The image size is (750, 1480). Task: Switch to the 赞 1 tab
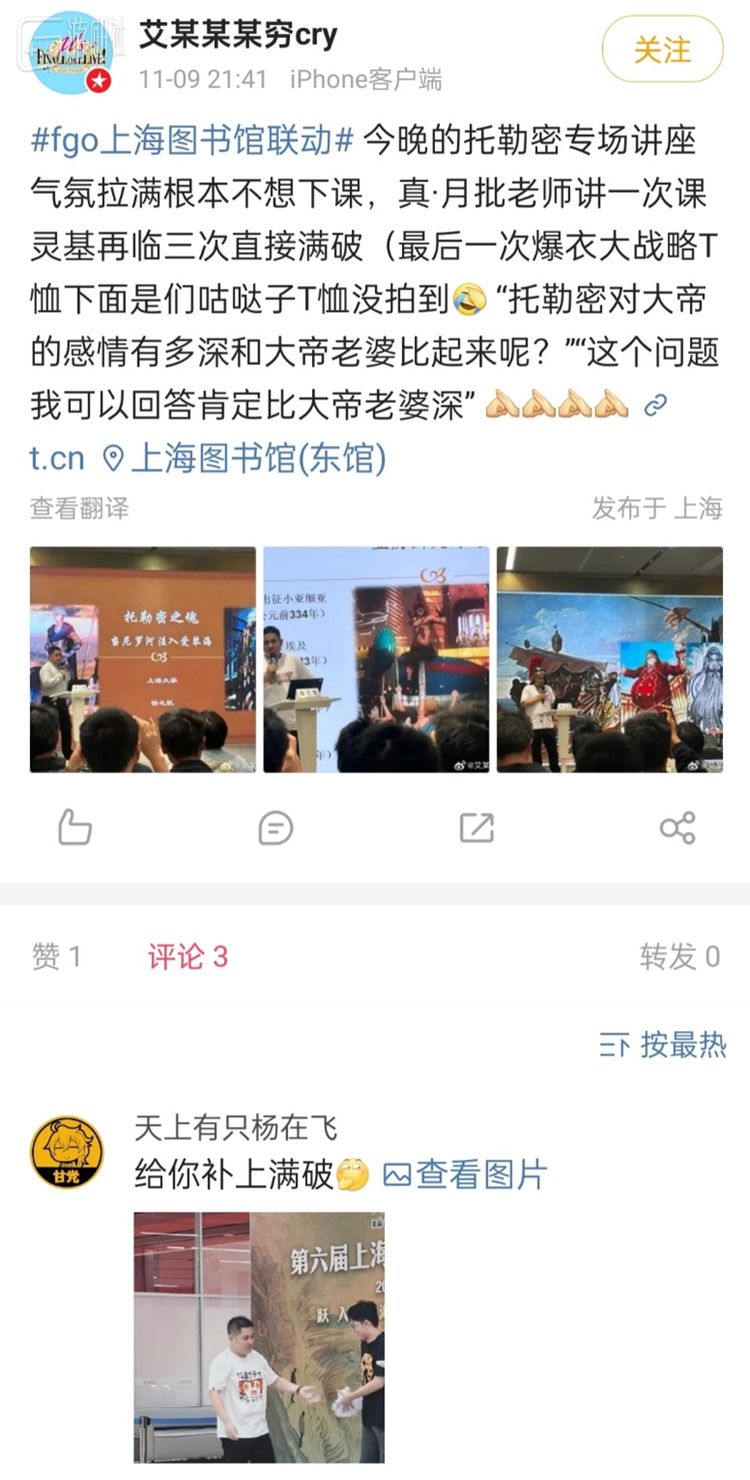(56, 957)
